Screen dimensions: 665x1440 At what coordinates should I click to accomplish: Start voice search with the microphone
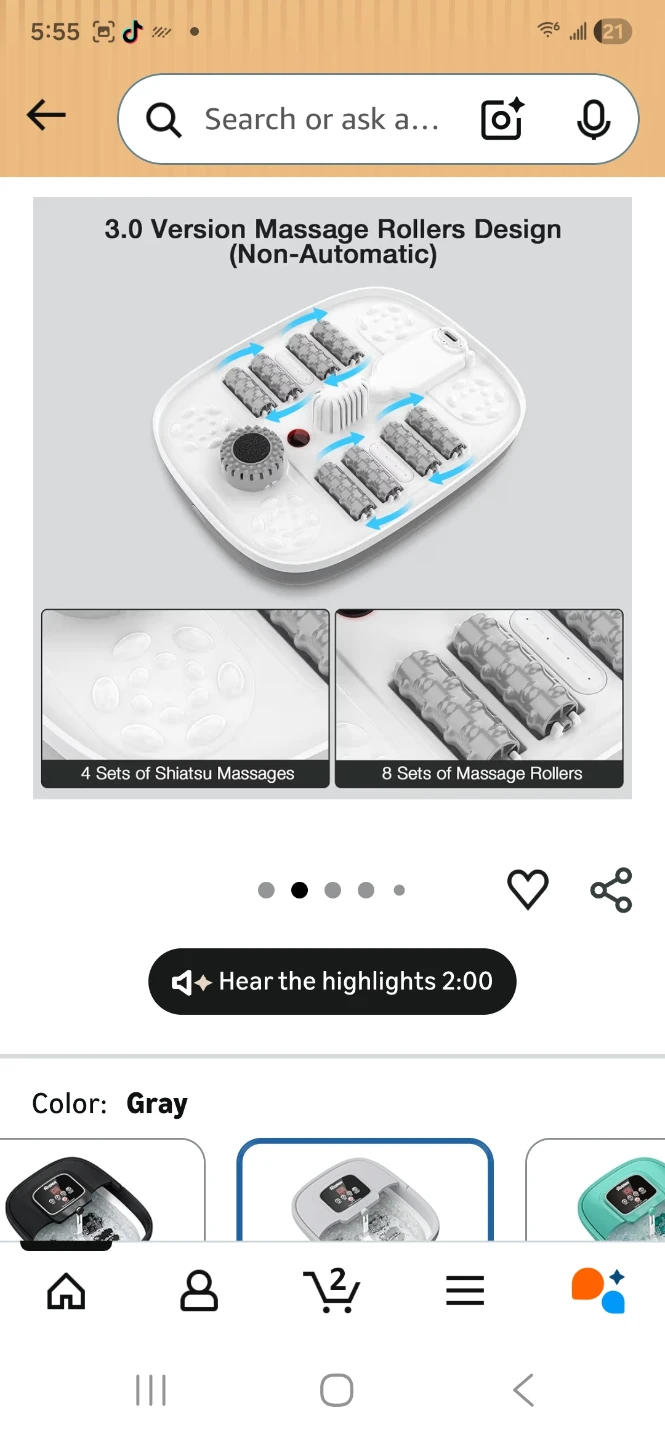pyautogui.click(x=594, y=120)
